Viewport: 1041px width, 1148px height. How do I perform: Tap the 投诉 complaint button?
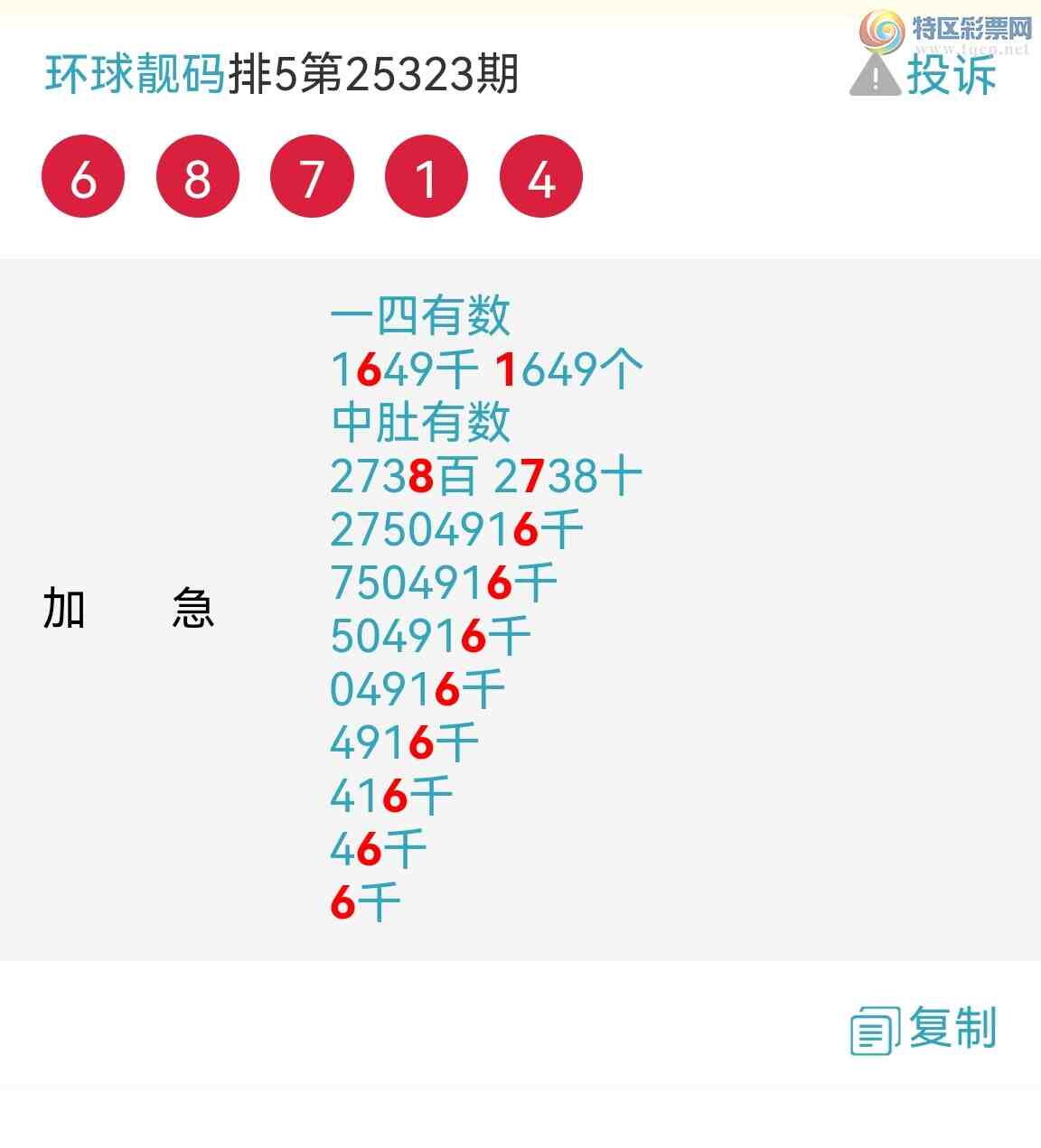click(924, 74)
